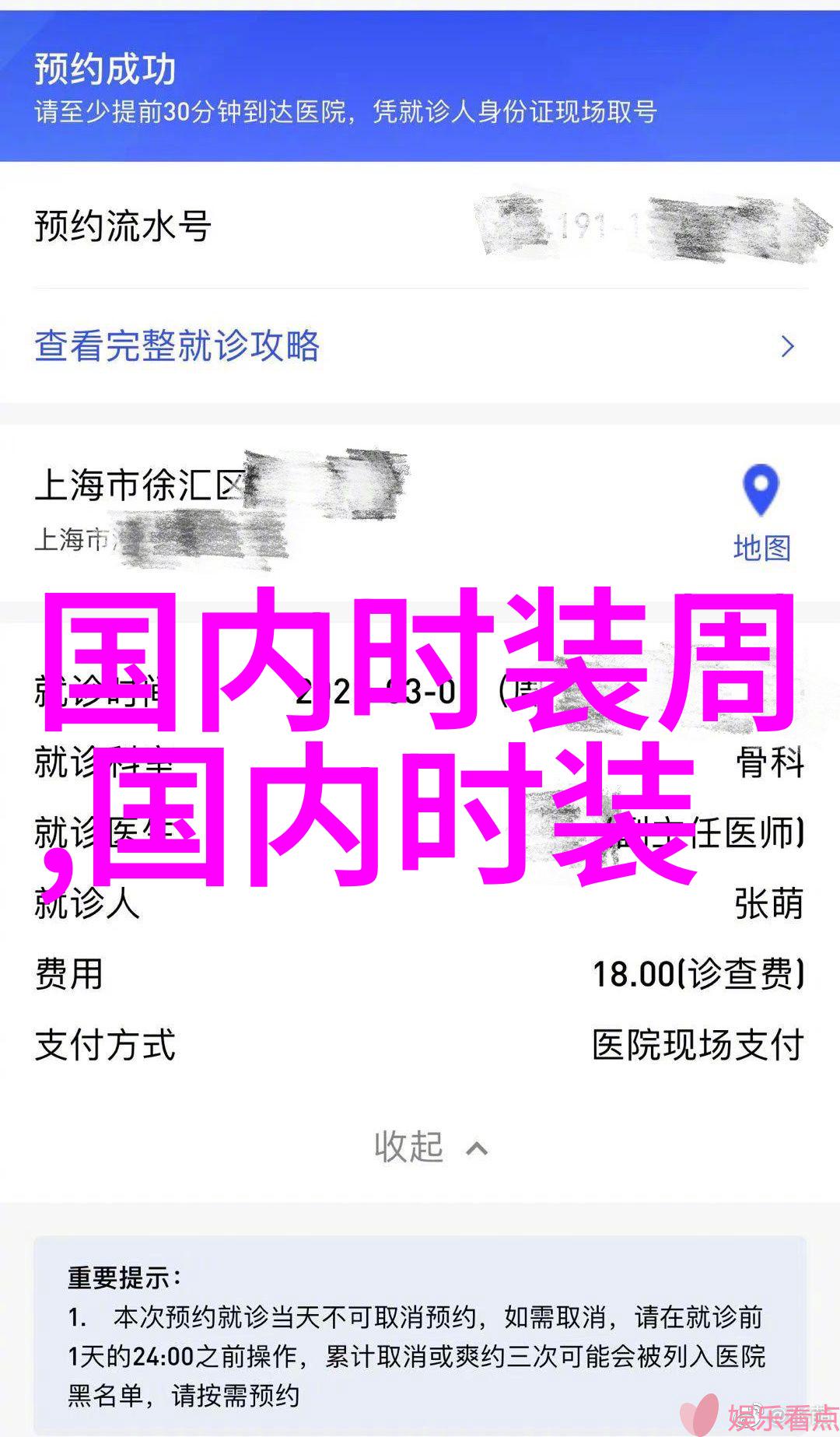This screenshot has height=1437, width=840.
Task: Open the hospital location map
Action: pos(761,513)
